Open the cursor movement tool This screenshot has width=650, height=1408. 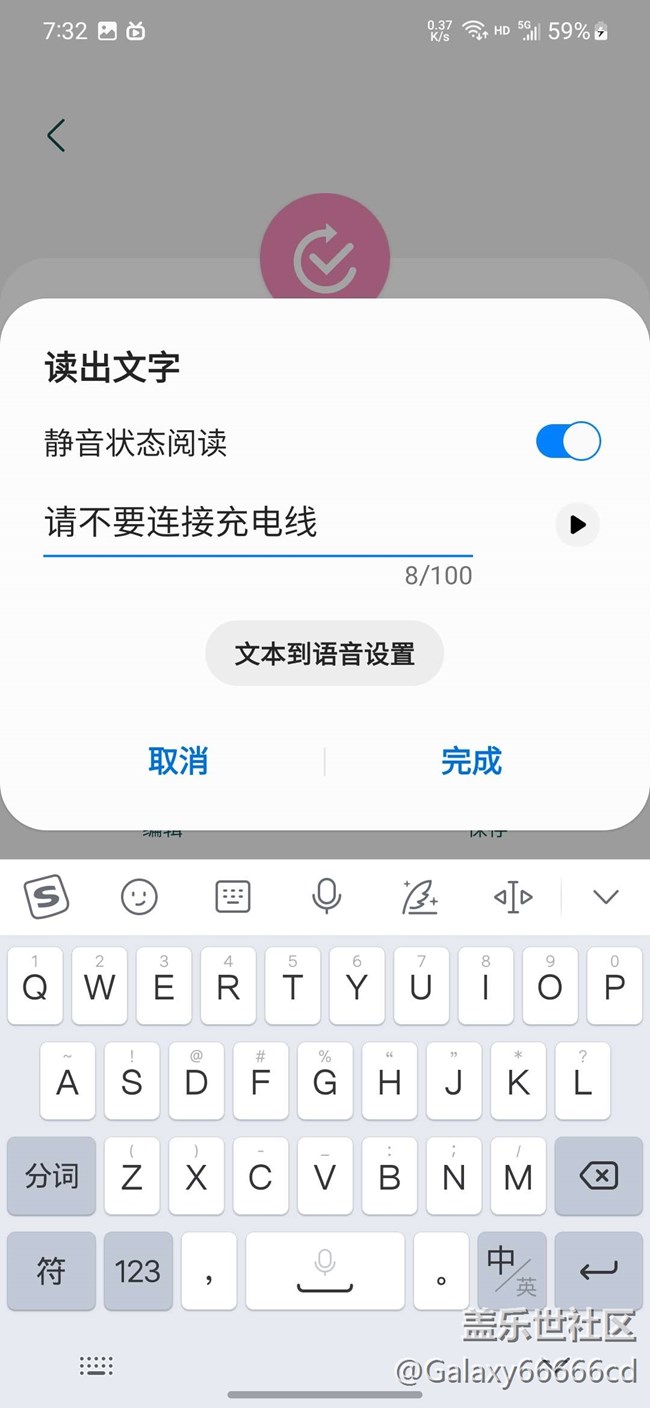[513, 897]
